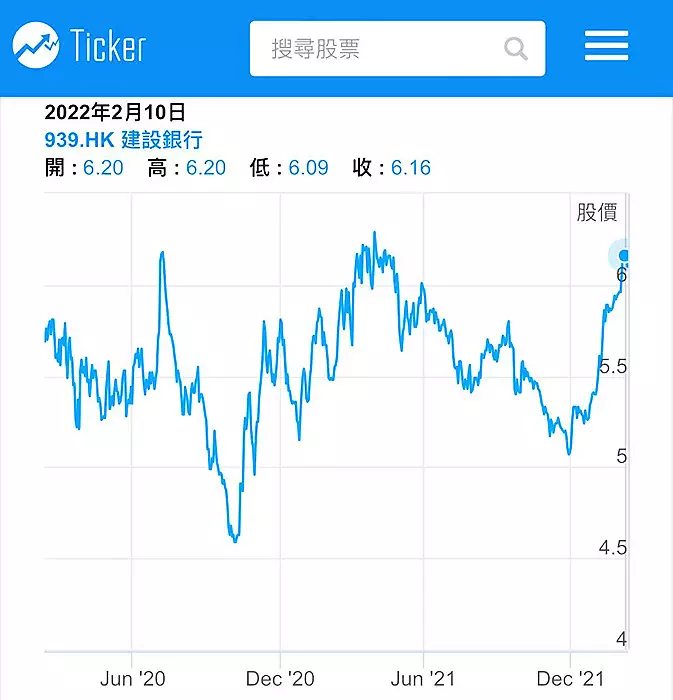Screen dimensions: 673x700
Task: Open the 939.HK 建設銀行 stock link
Action: point(123,140)
